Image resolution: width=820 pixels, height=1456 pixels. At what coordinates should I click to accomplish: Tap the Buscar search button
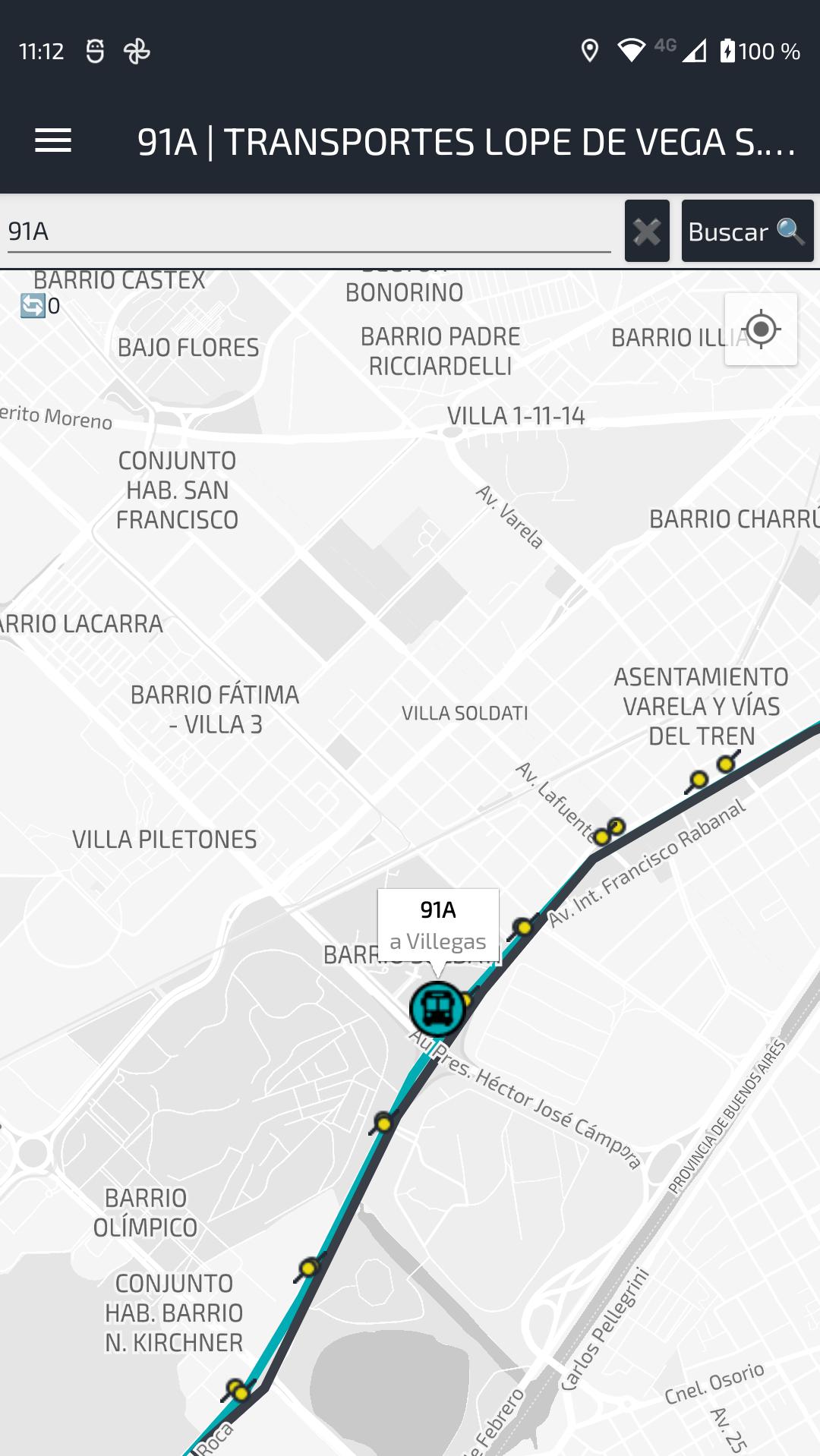point(747,231)
